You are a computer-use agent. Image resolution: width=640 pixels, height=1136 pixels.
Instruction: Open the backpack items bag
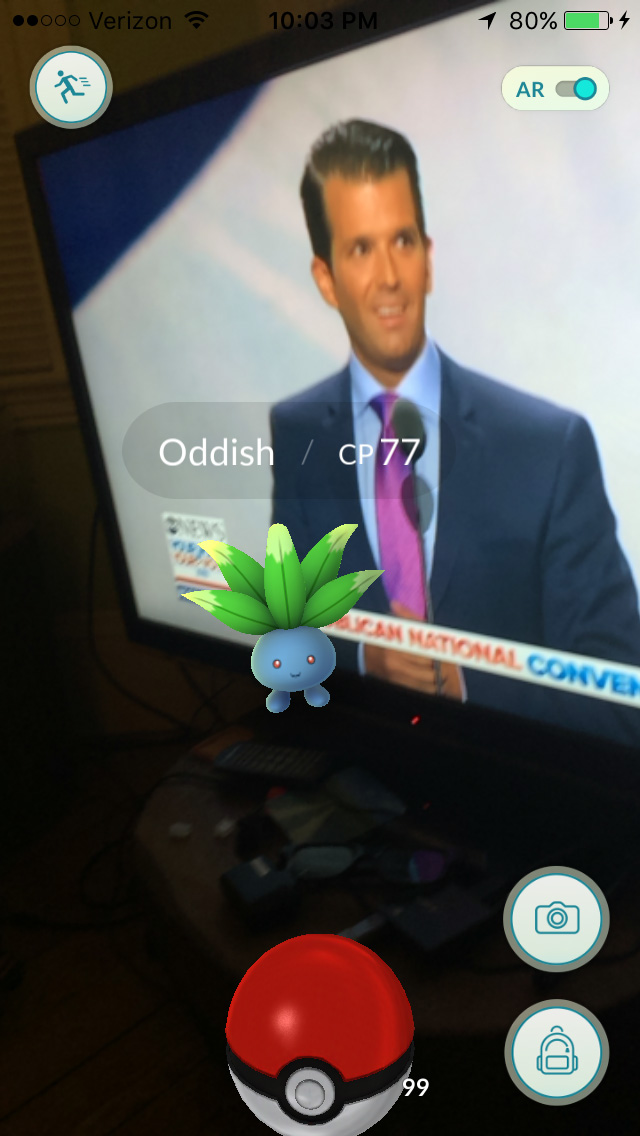pyautogui.click(x=556, y=1051)
